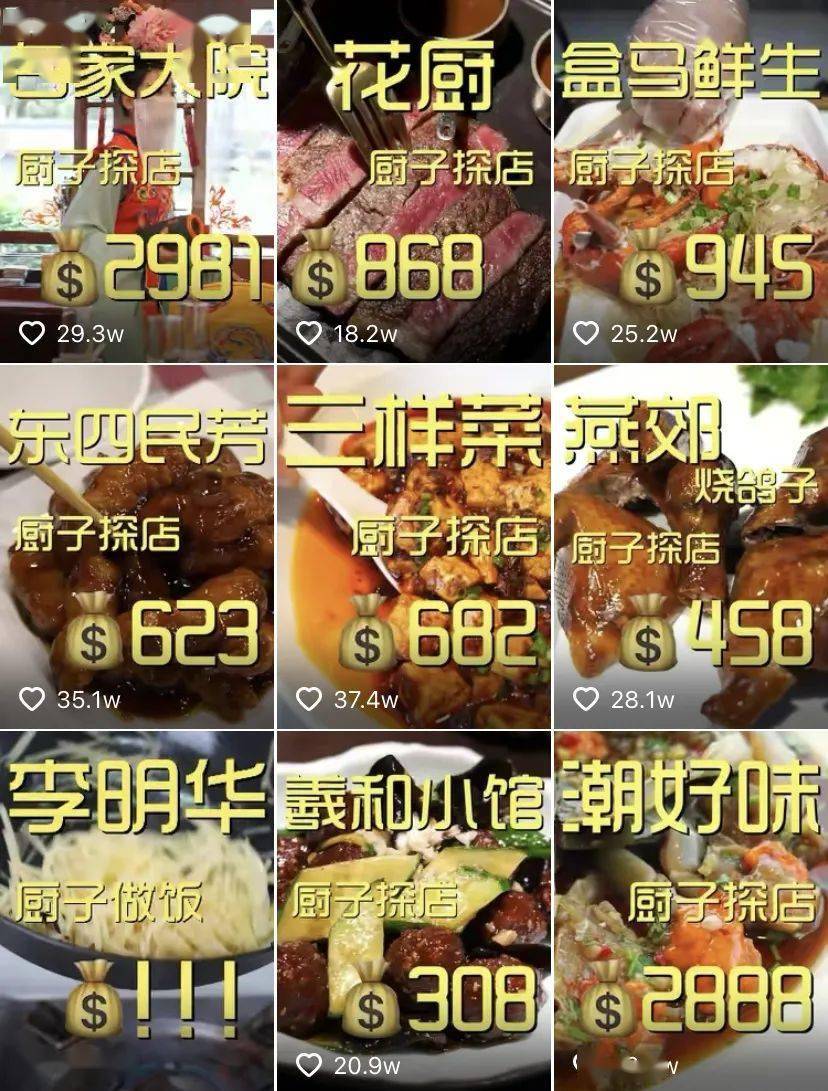
Task: Play the 燕郊烧鸽子 video
Action: [x=691, y=546]
